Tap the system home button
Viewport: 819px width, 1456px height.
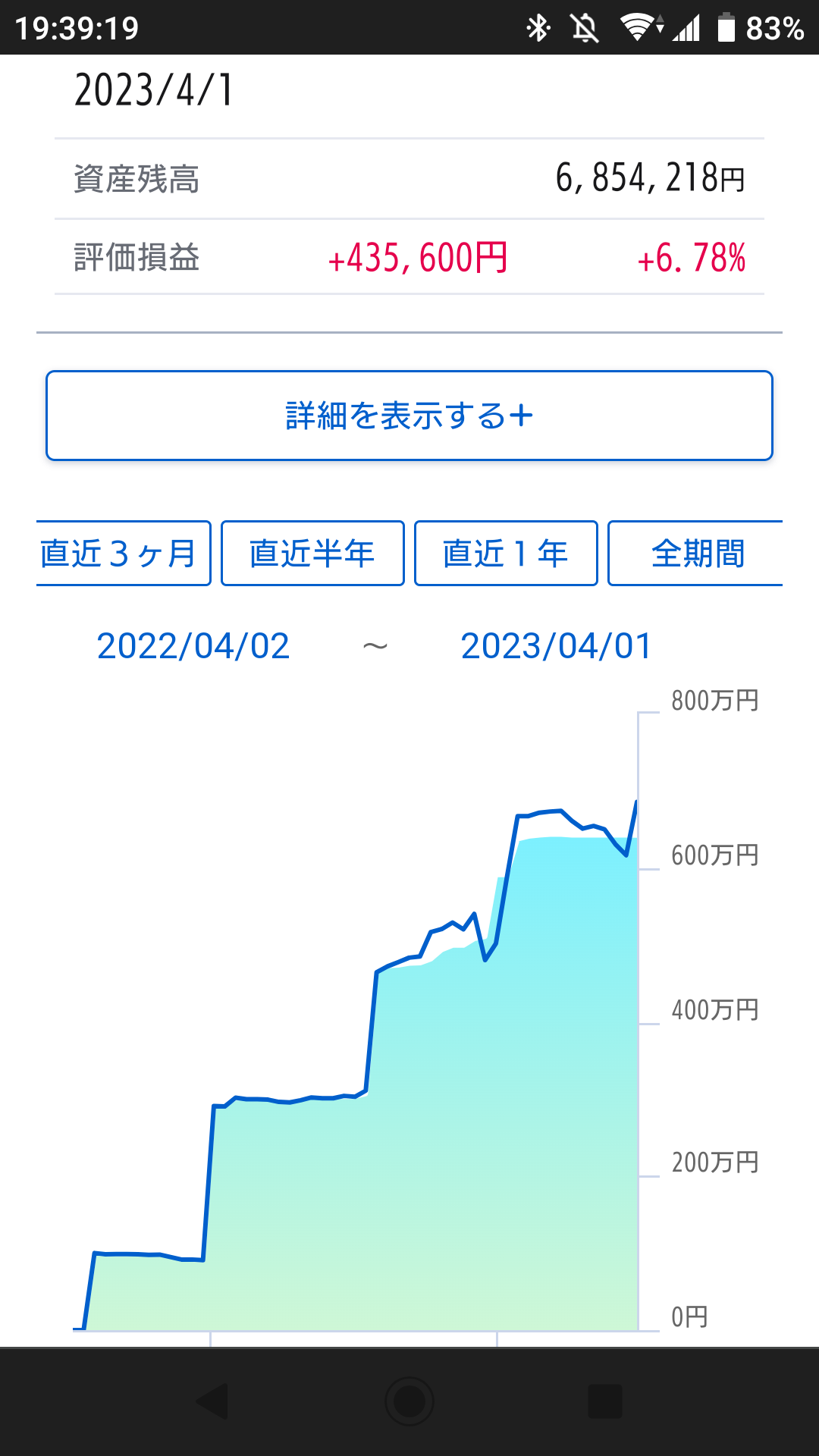[409, 1401]
